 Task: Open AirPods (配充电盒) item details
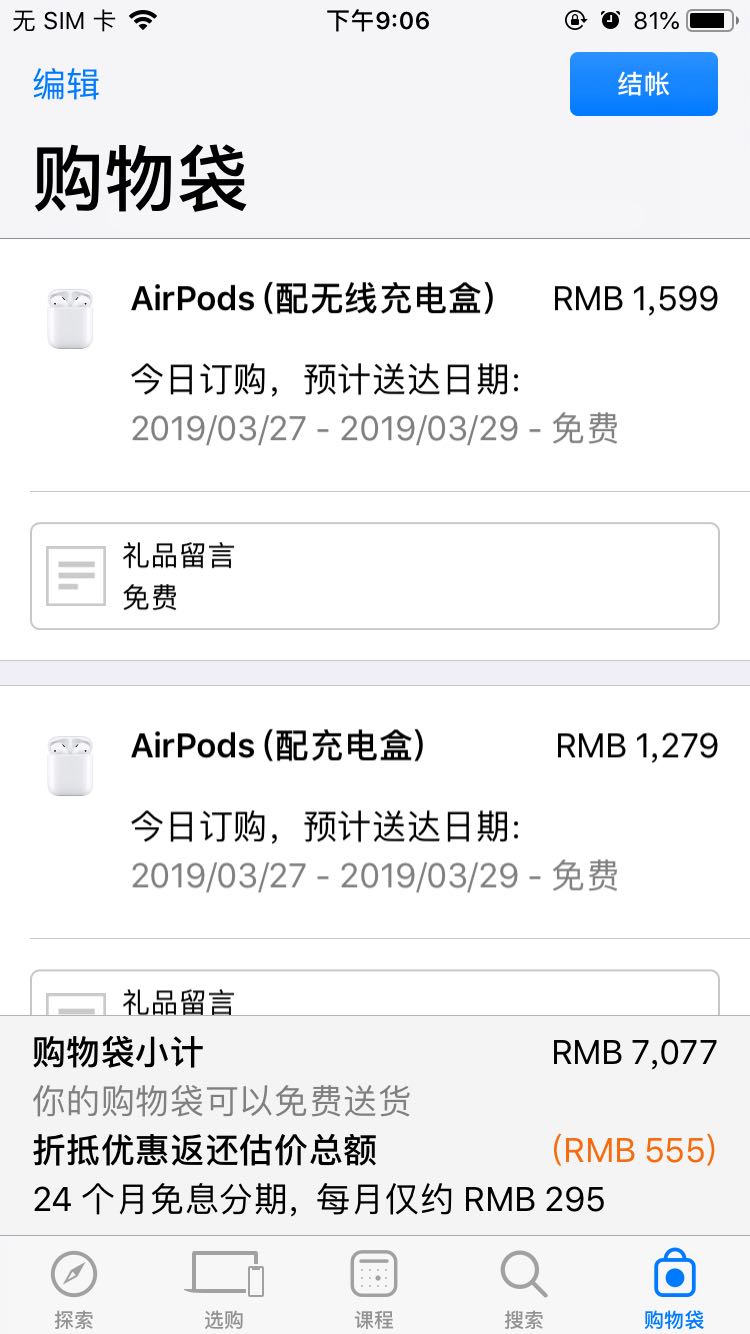278,746
